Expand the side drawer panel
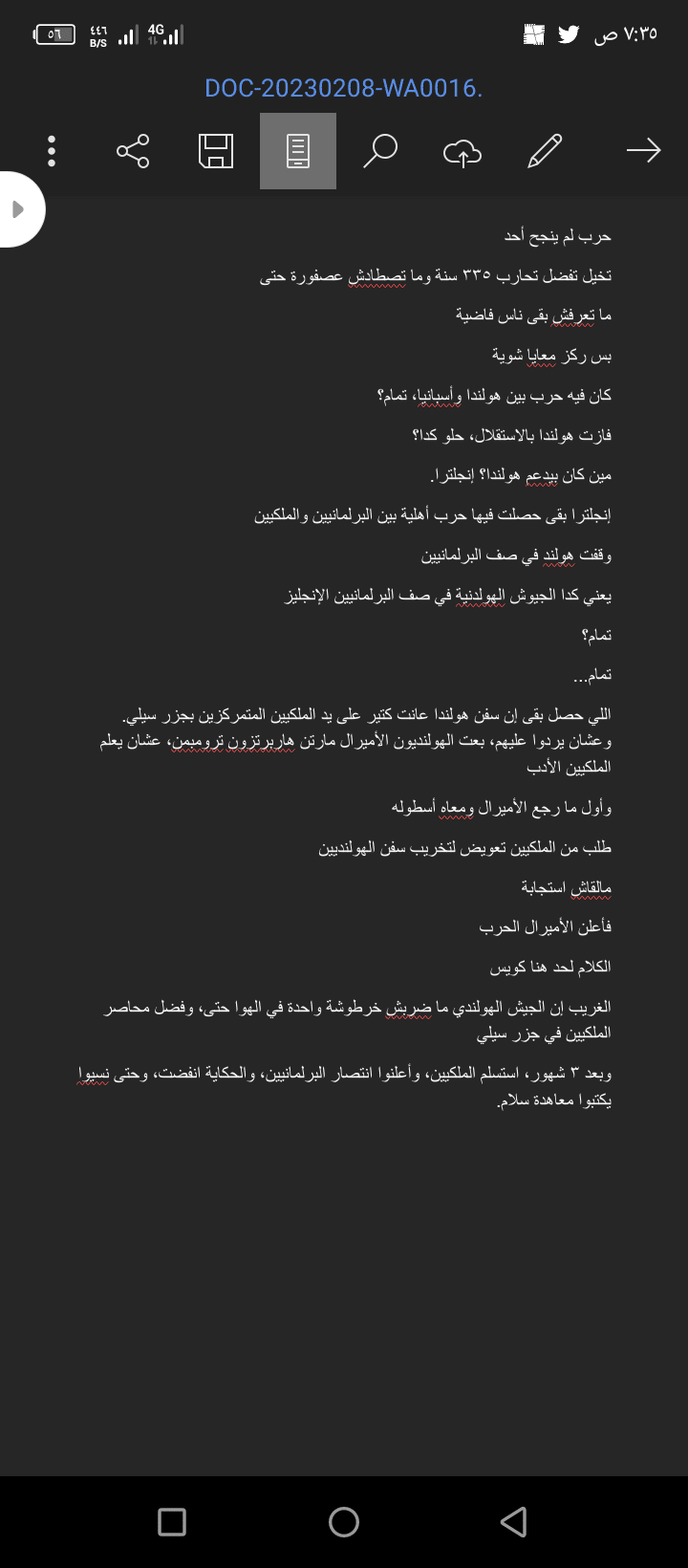The height and width of the screenshot is (1568, 688). (x=19, y=208)
